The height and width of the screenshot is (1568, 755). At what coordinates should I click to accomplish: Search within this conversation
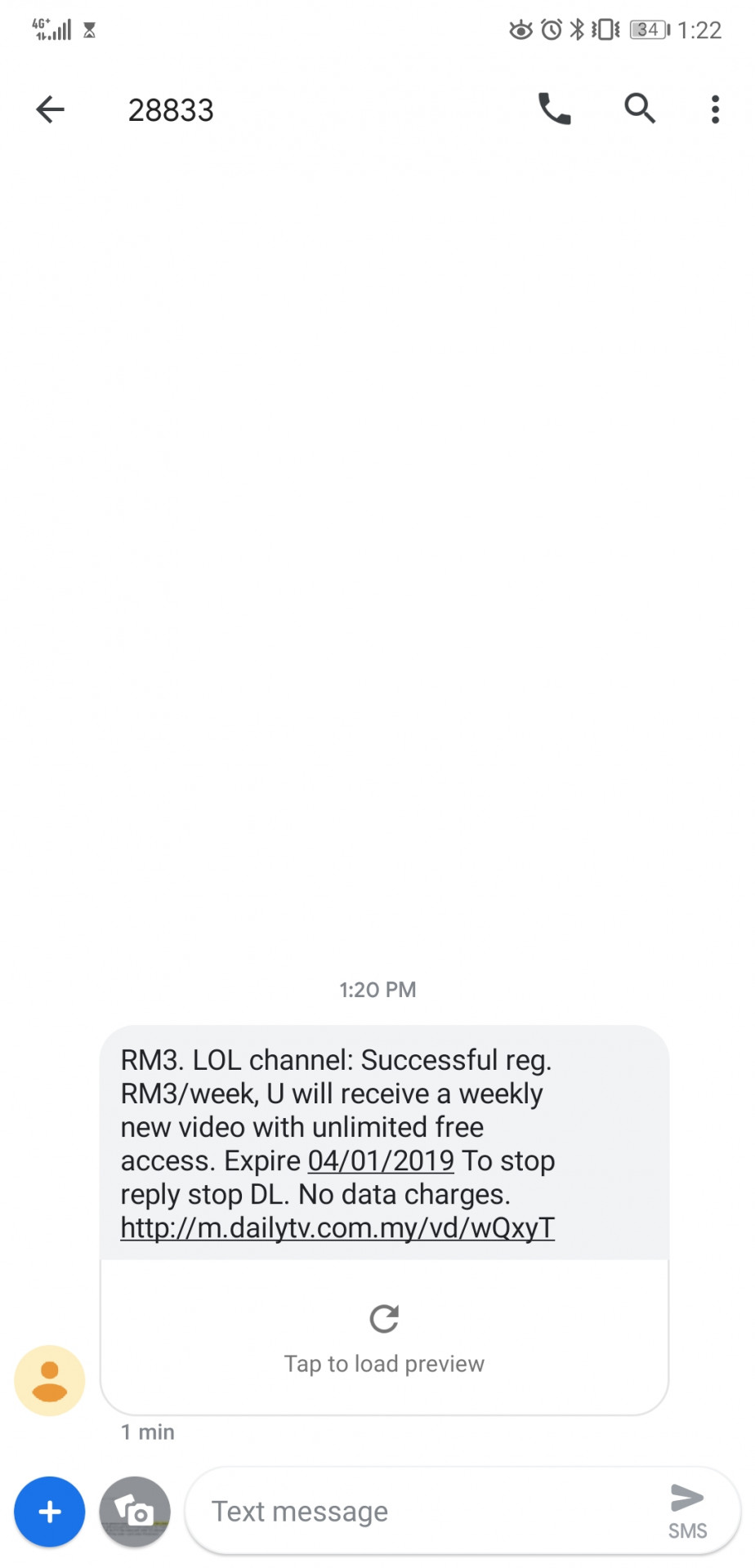640,109
